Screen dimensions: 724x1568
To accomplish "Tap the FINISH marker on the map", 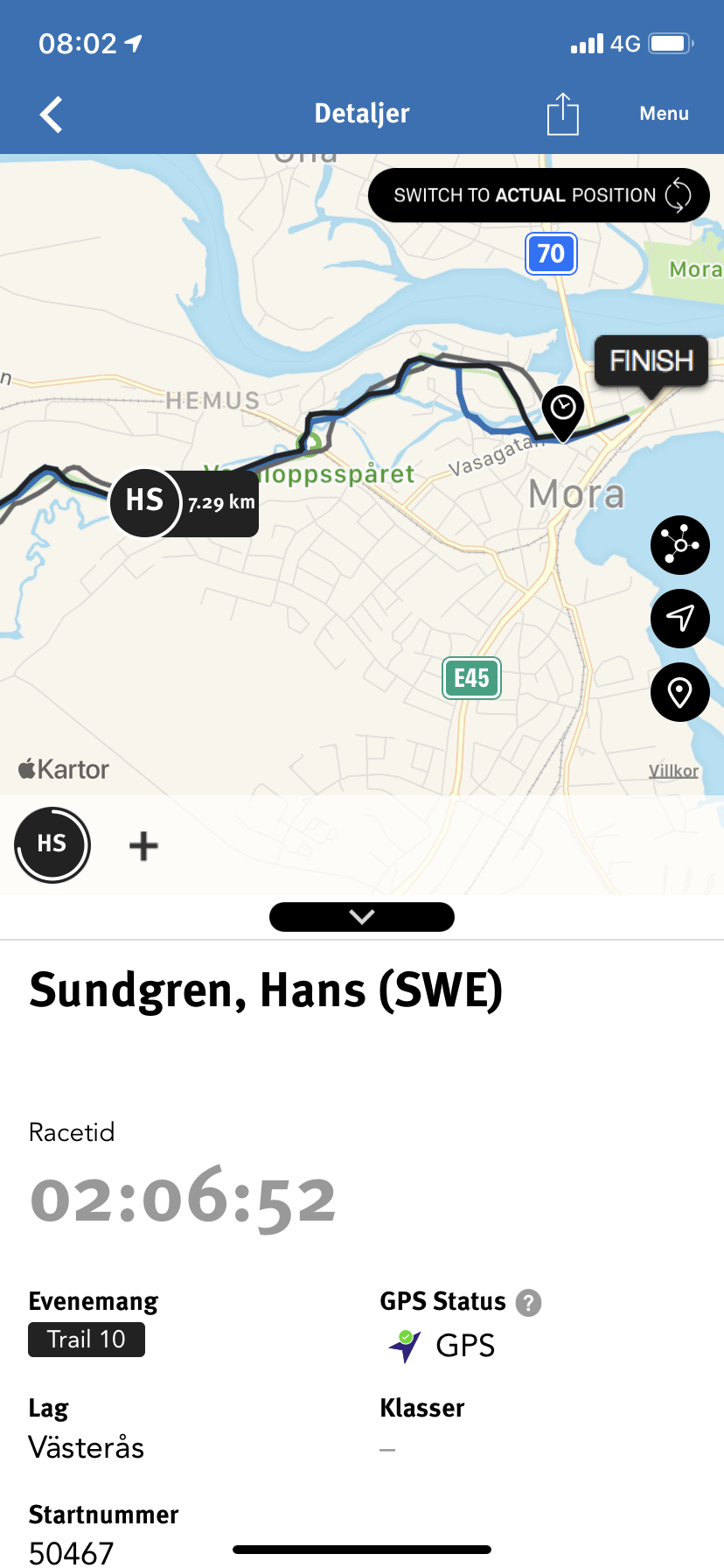I will click(x=651, y=360).
